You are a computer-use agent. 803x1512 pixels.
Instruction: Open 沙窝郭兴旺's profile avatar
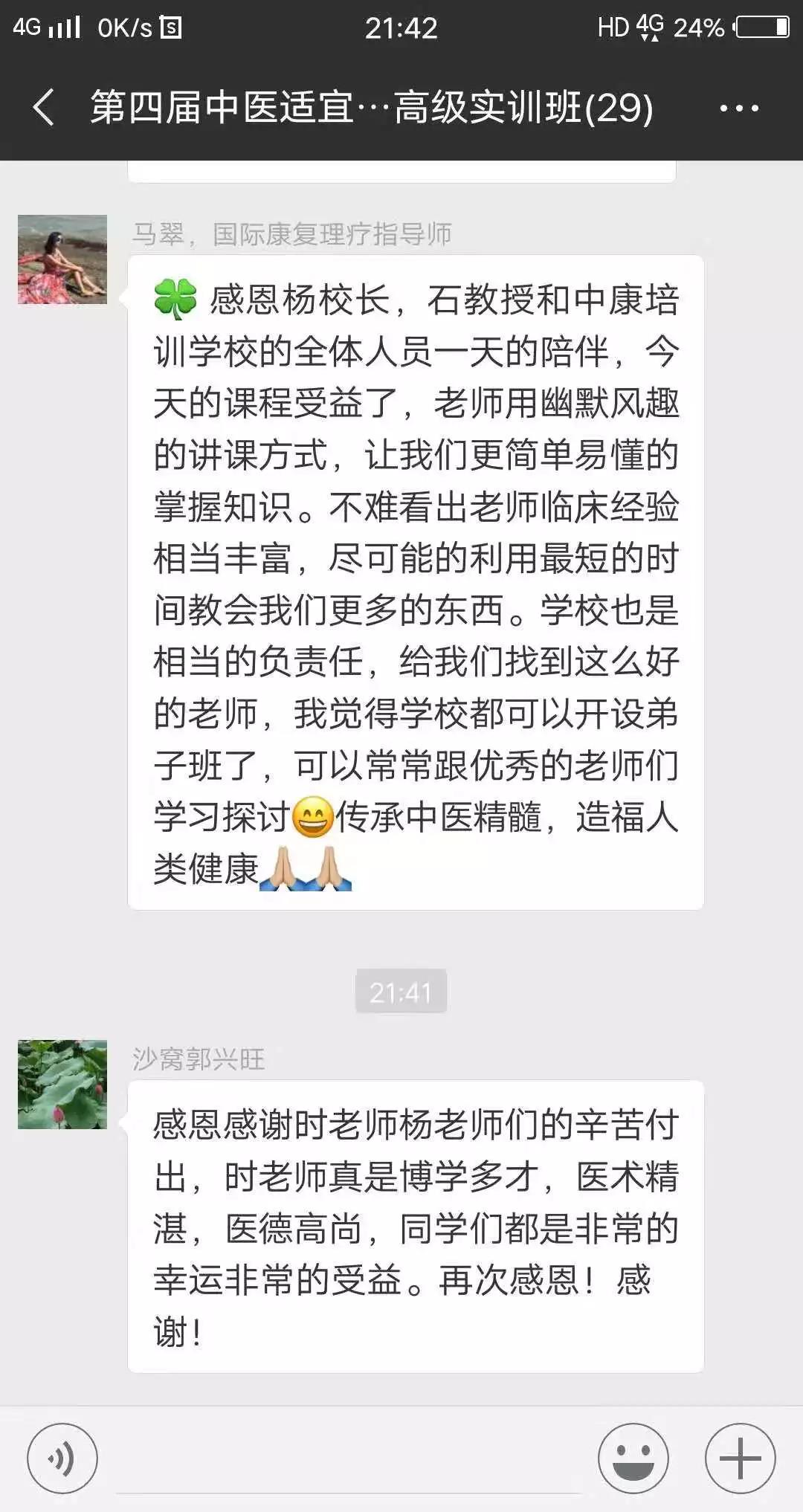(x=62, y=1084)
